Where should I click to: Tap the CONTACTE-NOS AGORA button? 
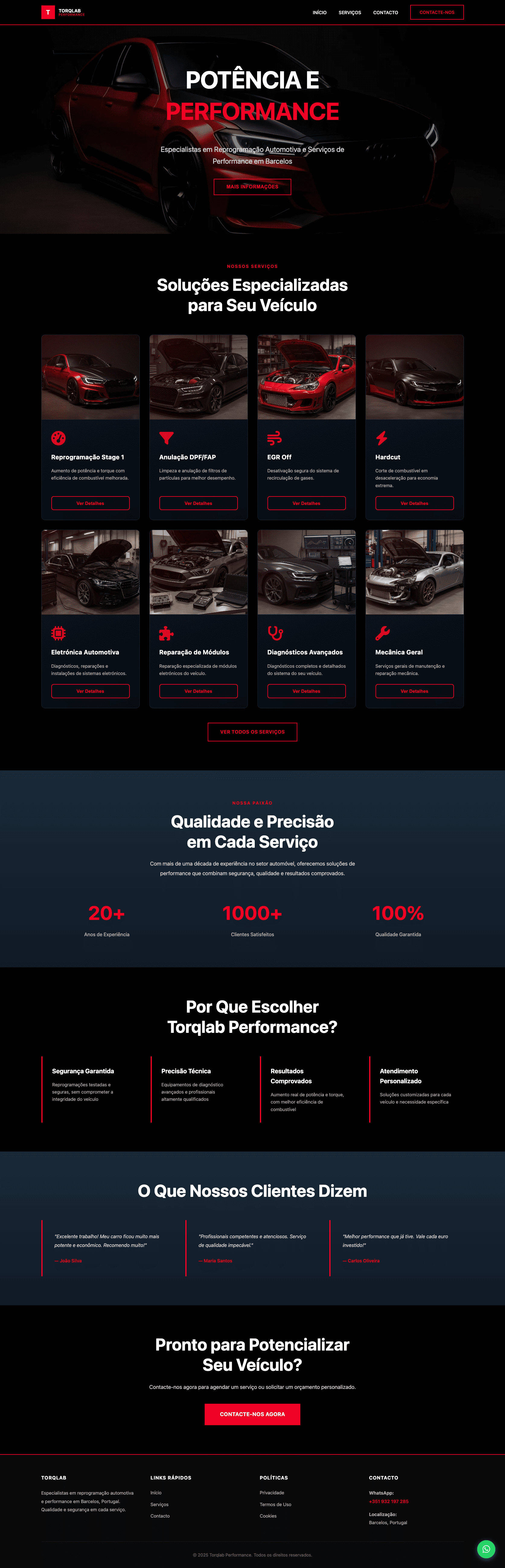coord(252,1414)
